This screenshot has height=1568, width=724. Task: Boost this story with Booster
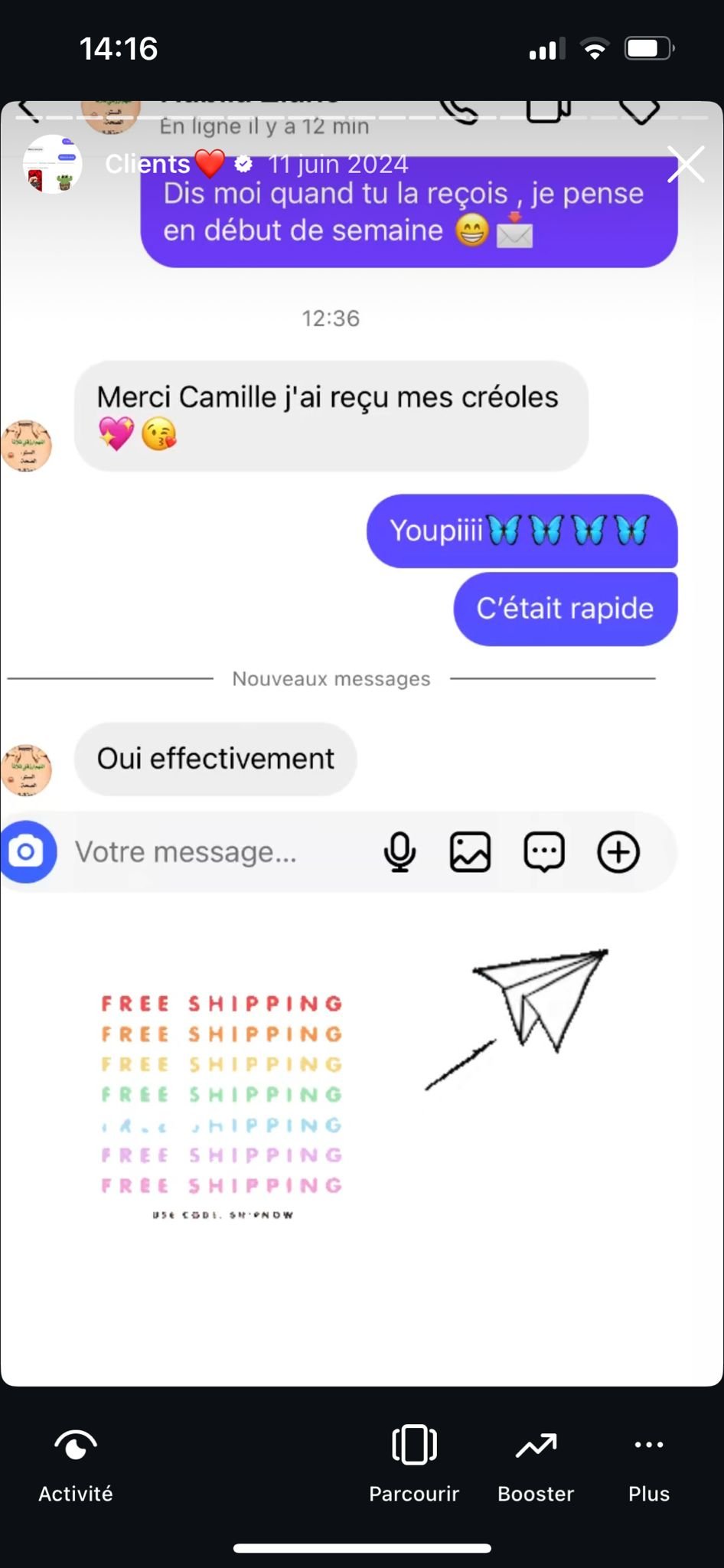coord(536,1463)
